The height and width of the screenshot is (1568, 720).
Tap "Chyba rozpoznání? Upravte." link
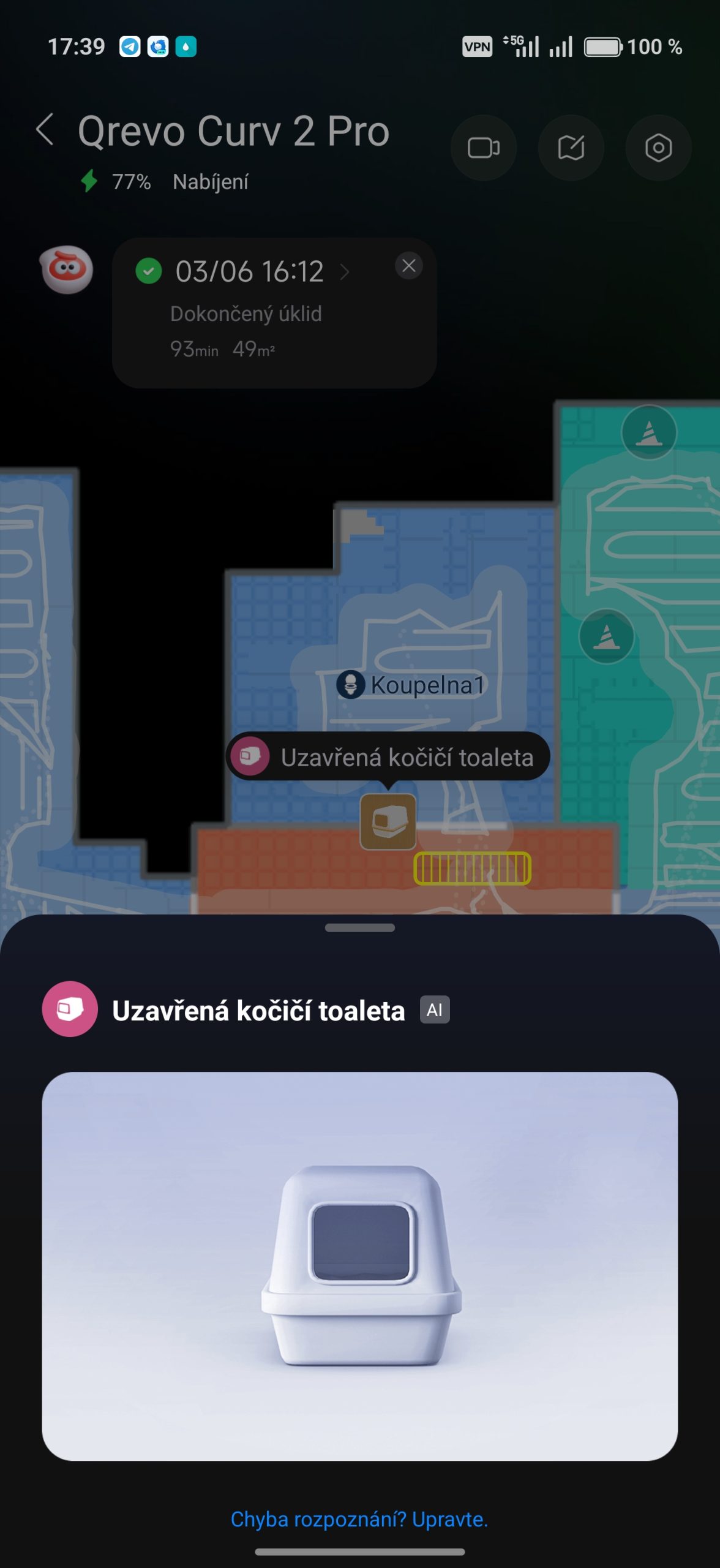[359, 1519]
